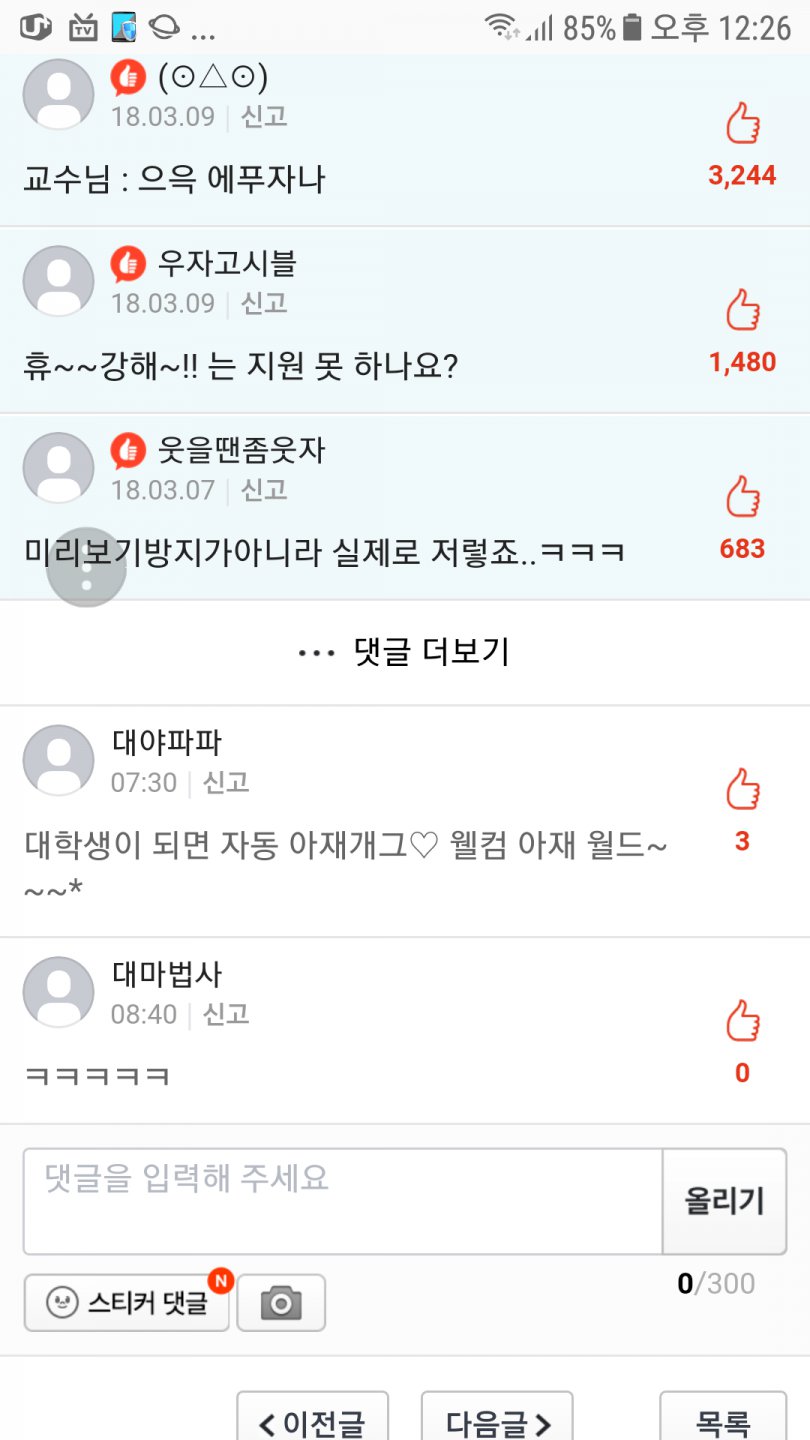Image resolution: width=810 pixels, height=1440 pixels.
Task: Submit comment with 올리기 button
Action: pyautogui.click(x=724, y=1201)
